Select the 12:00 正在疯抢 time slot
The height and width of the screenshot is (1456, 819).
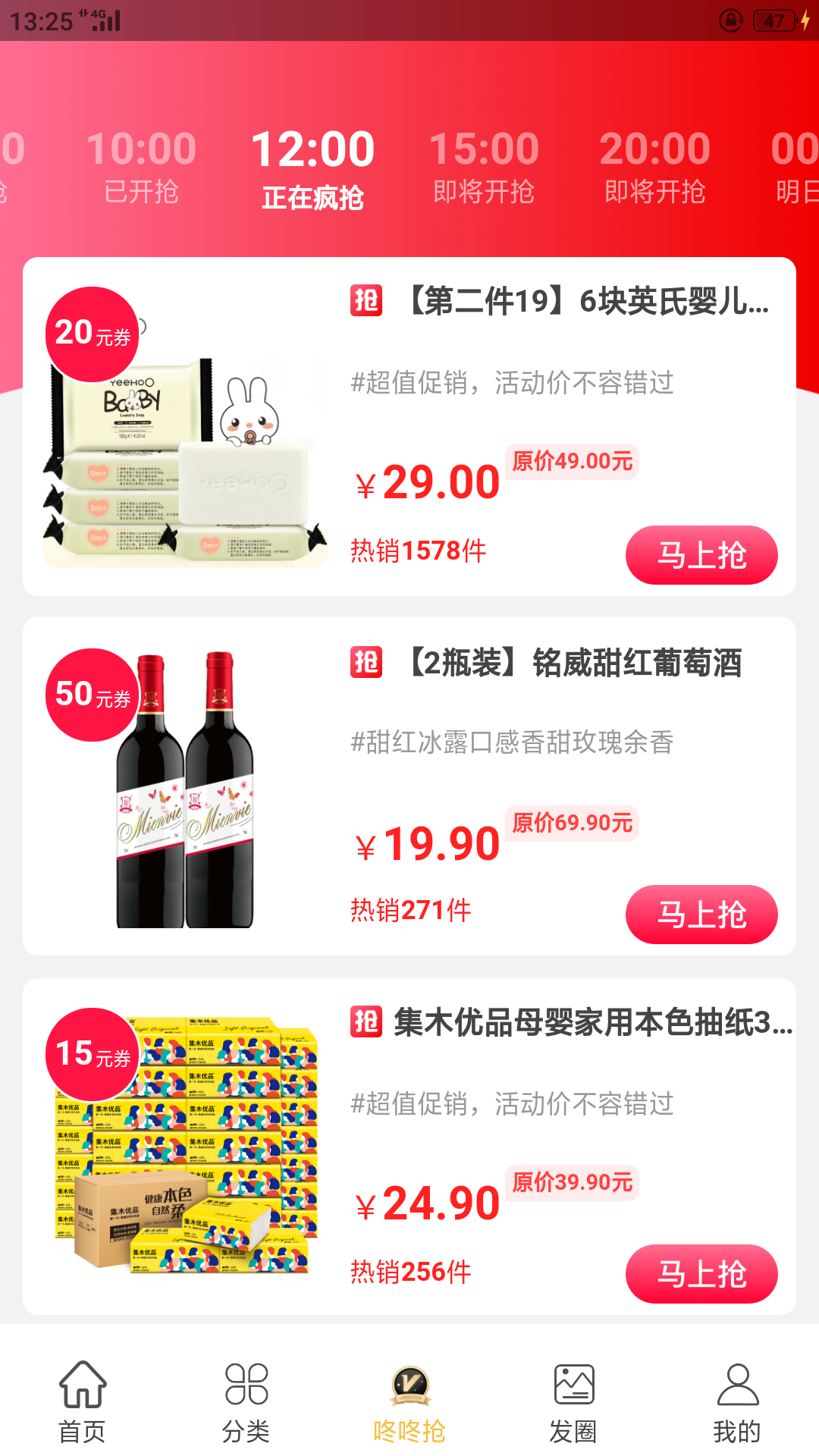pos(312,168)
